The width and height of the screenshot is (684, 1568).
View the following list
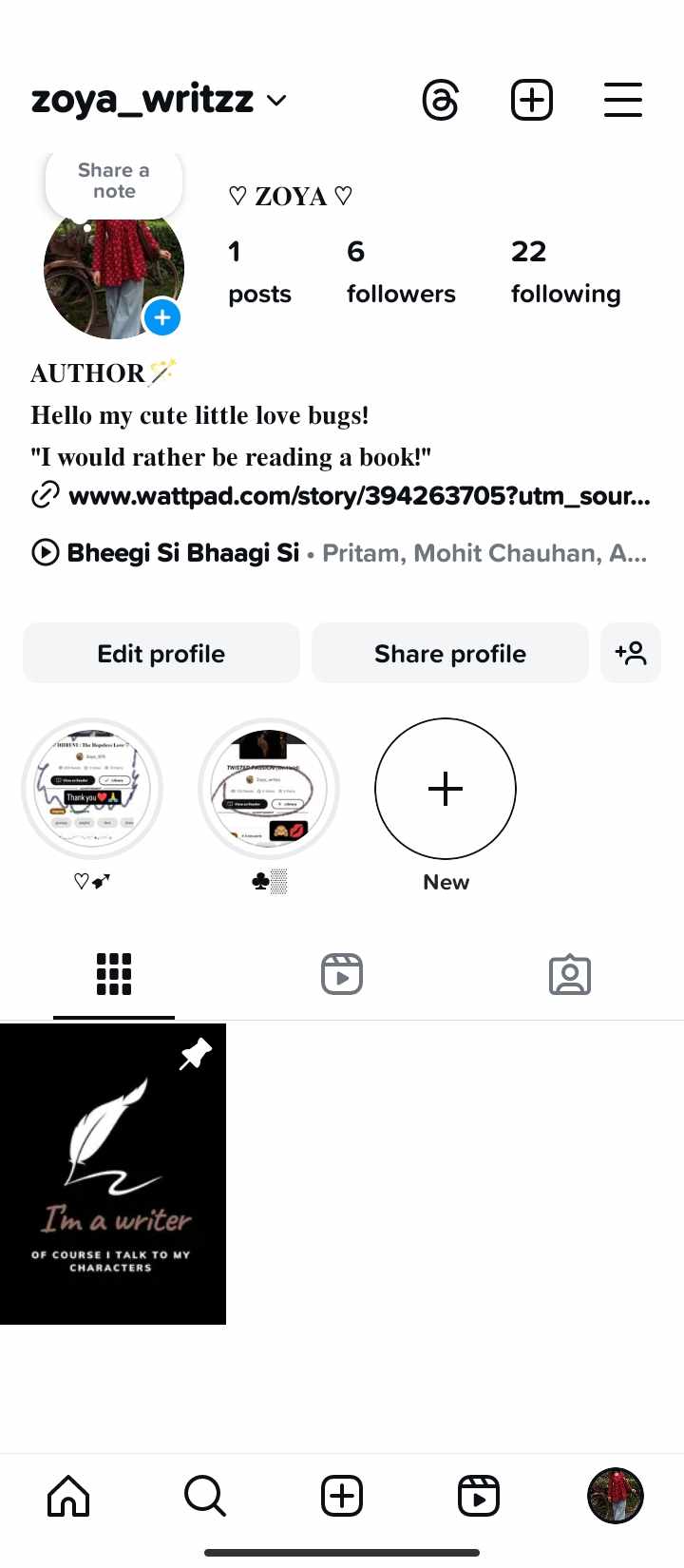[565, 272]
